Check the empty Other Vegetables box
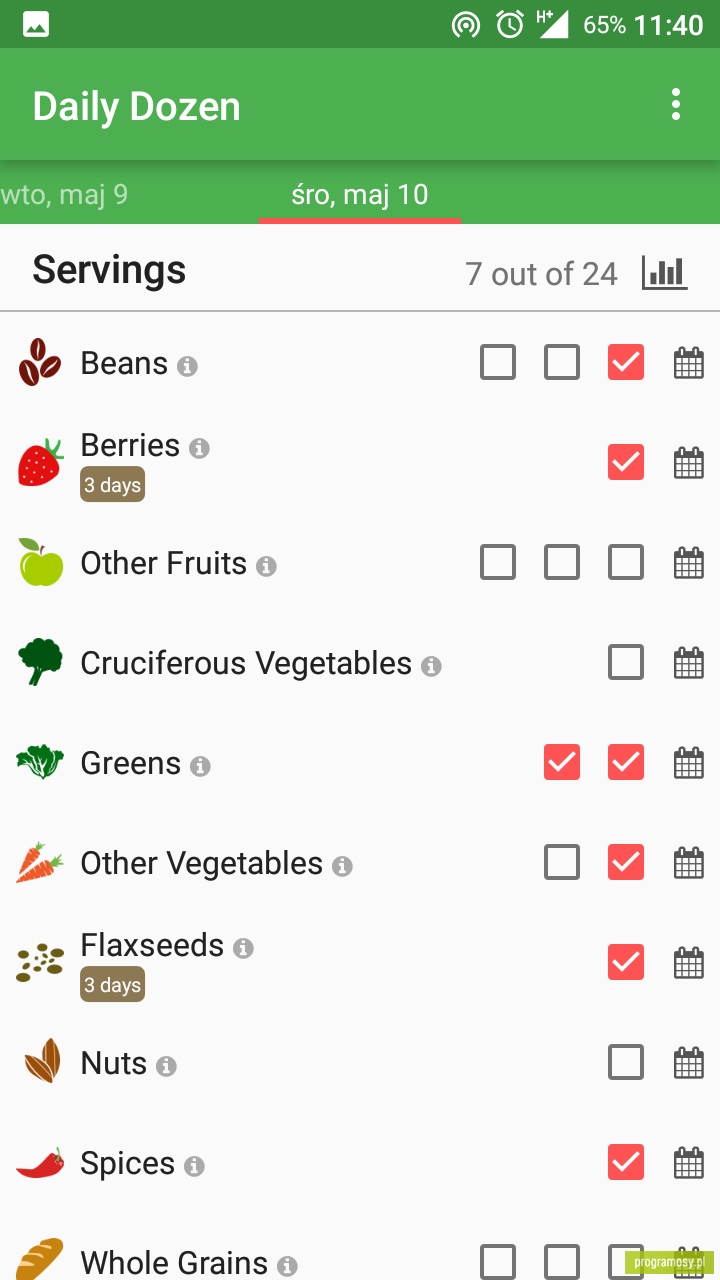The width and height of the screenshot is (720, 1280). pos(562,862)
